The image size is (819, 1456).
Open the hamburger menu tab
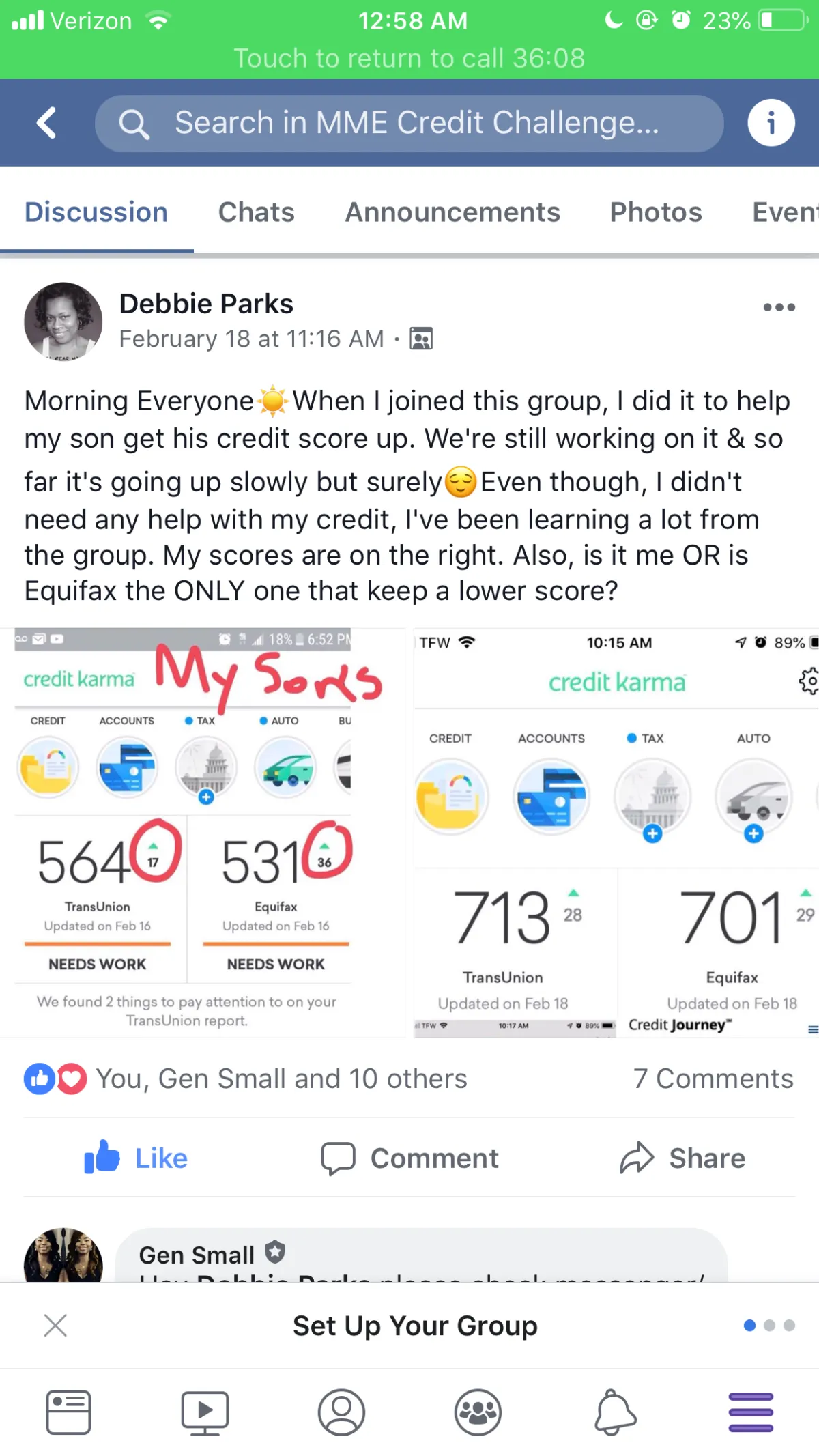751,1412
